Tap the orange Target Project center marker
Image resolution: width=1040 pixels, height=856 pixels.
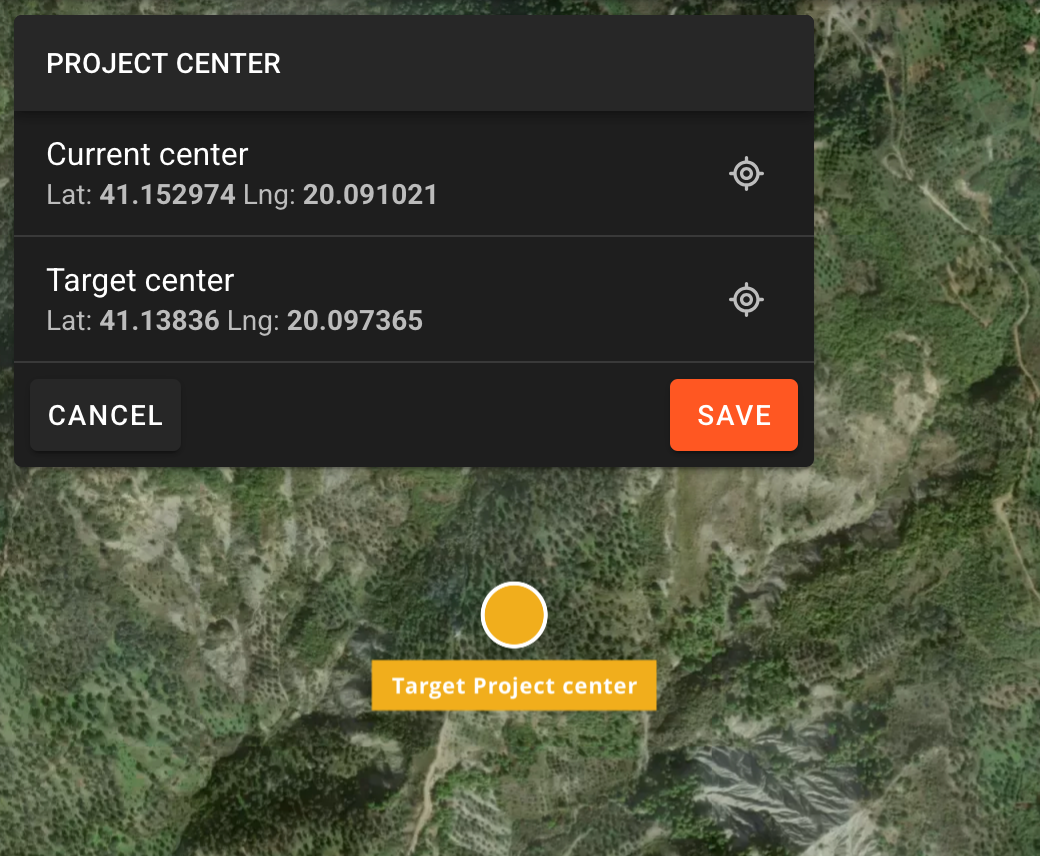click(x=514, y=615)
